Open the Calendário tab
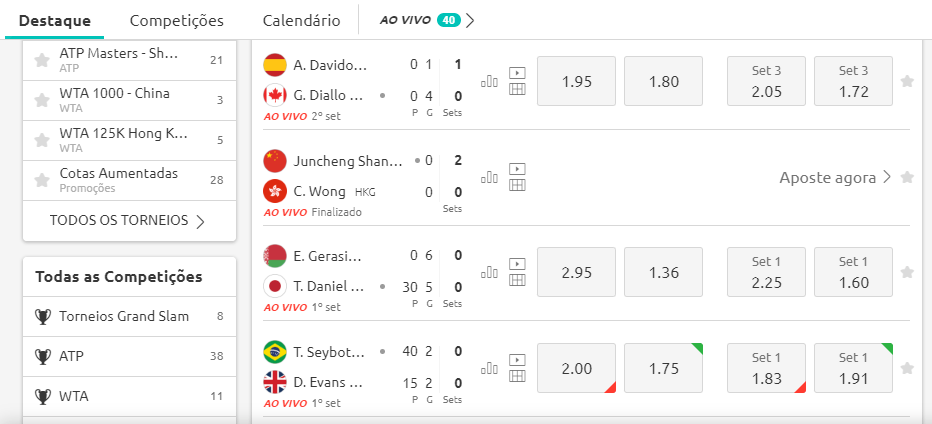 (301, 20)
